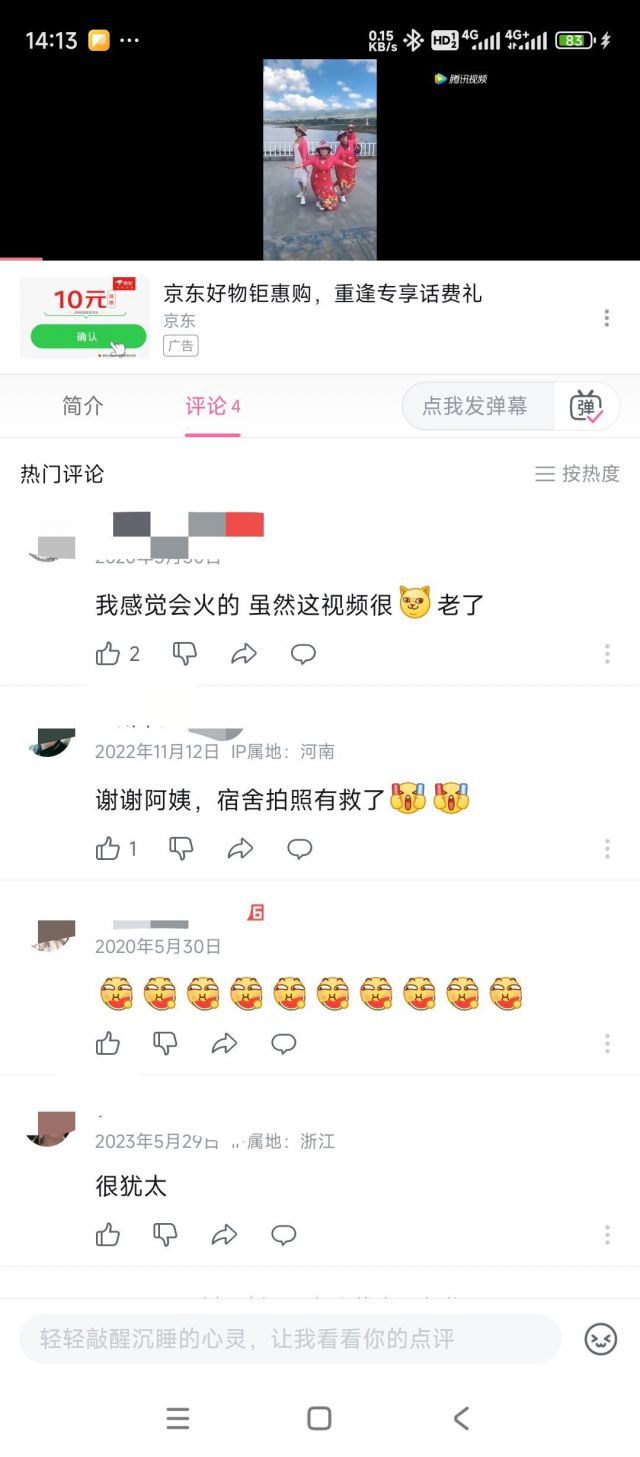The height and width of the screenshot is (1457, 640).
Task: Like the emoji-only comment from 2020年5月30日
Action: coord(108,1044)
